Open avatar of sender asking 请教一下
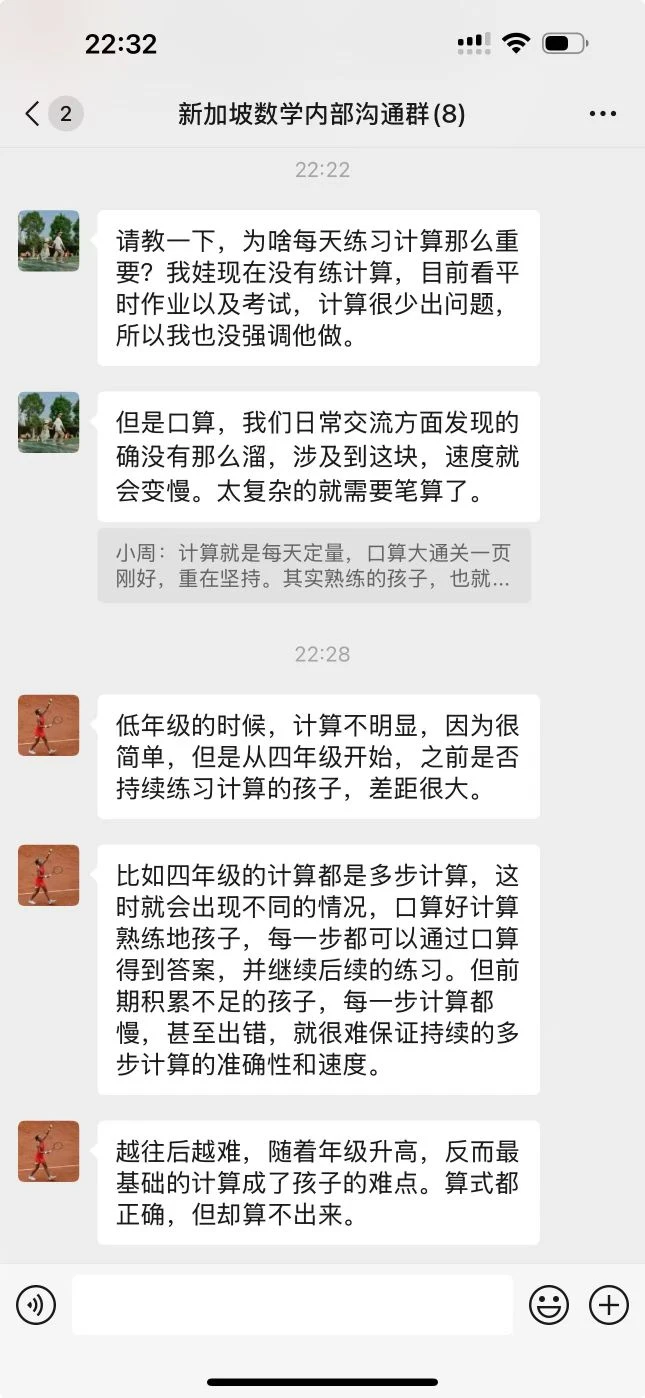This screenshot has width=645, height=1398. [48, 241]
